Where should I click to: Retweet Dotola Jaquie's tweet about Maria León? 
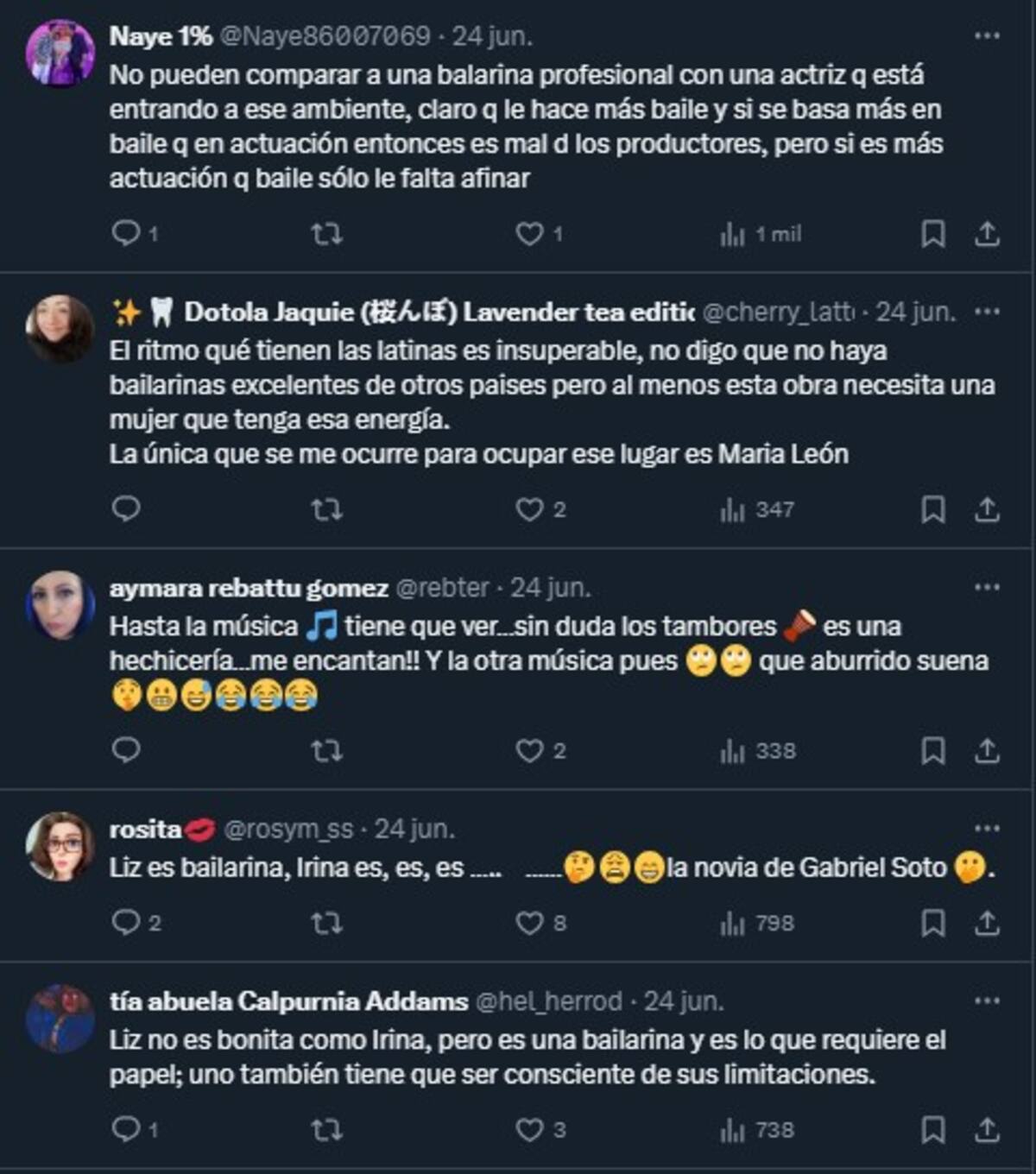coord(326,509)
